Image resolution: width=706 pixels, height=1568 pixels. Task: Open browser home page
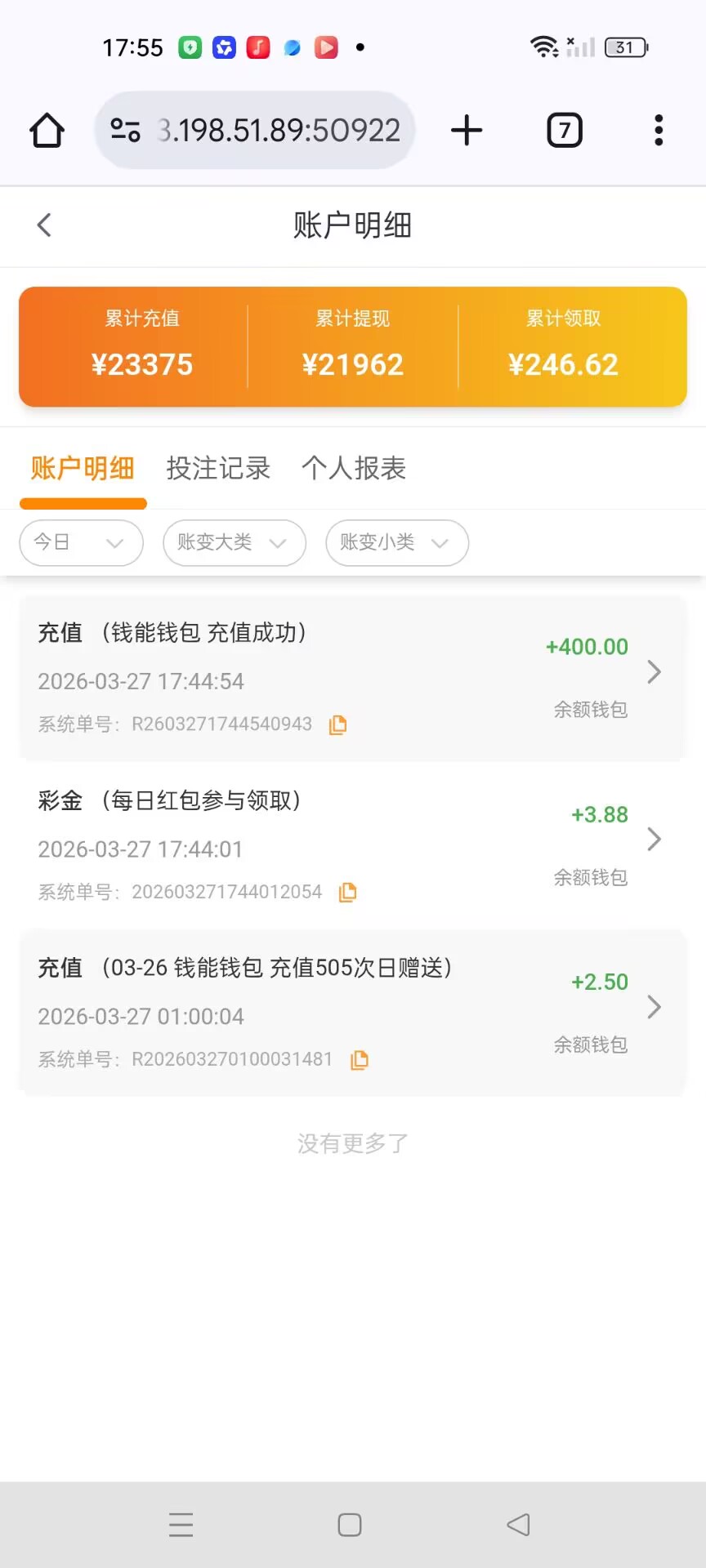point(47,131)
